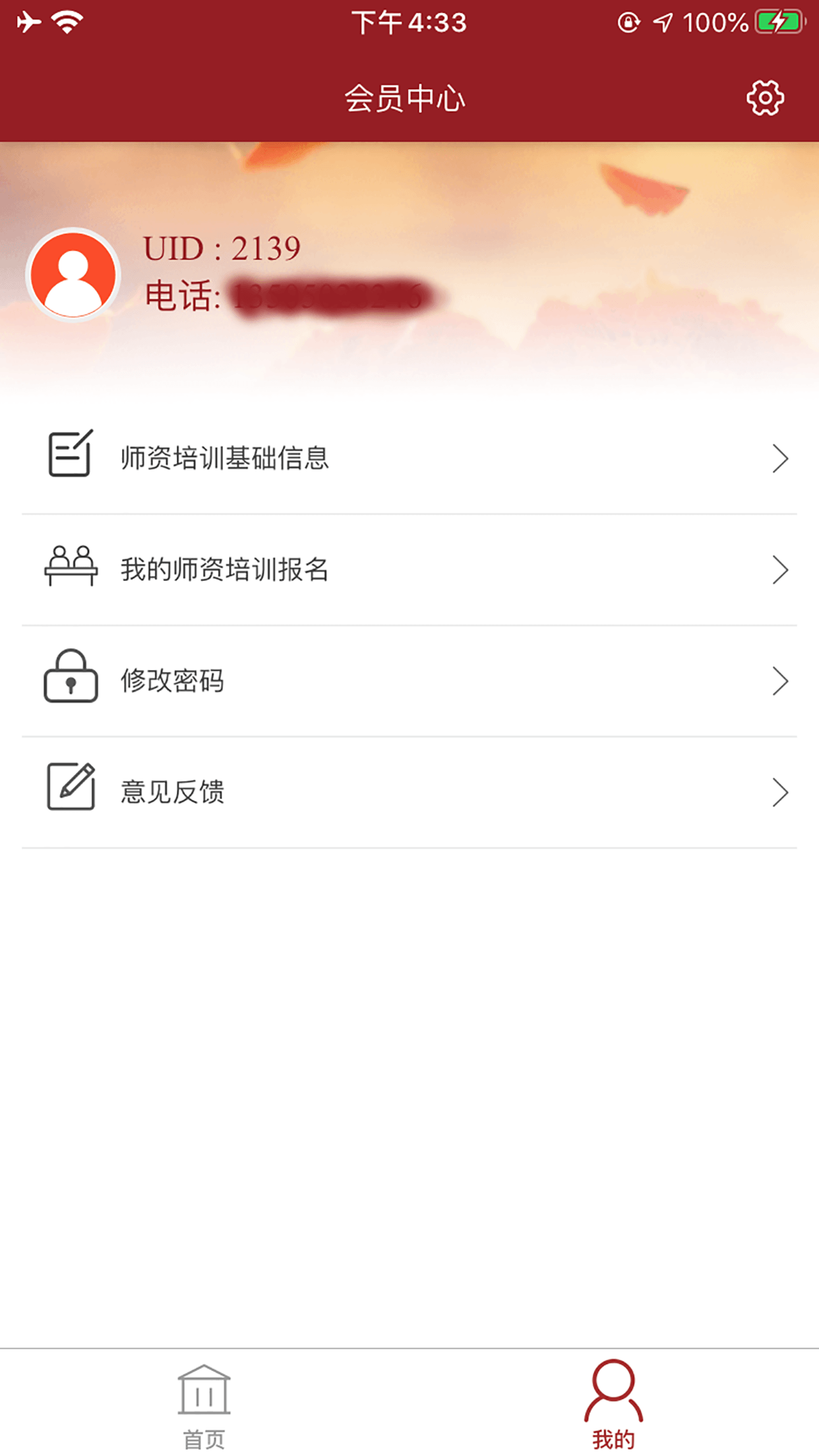Select the document icon beside 师资培训基础信息
This screenshot has width=819, height=1456.
coord(69,454)
